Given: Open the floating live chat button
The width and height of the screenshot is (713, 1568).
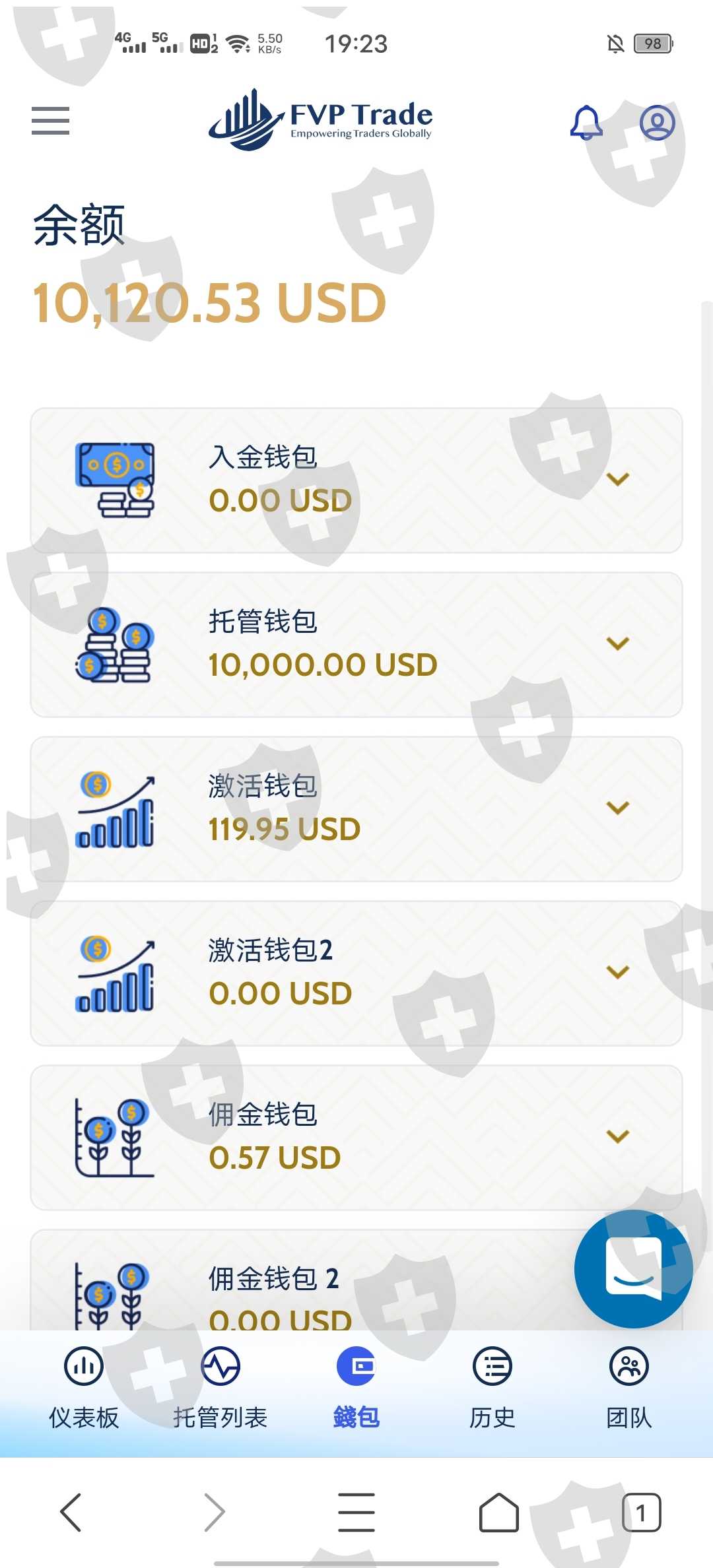Looking at the screenshot, I should click(x=633, y=1268).
